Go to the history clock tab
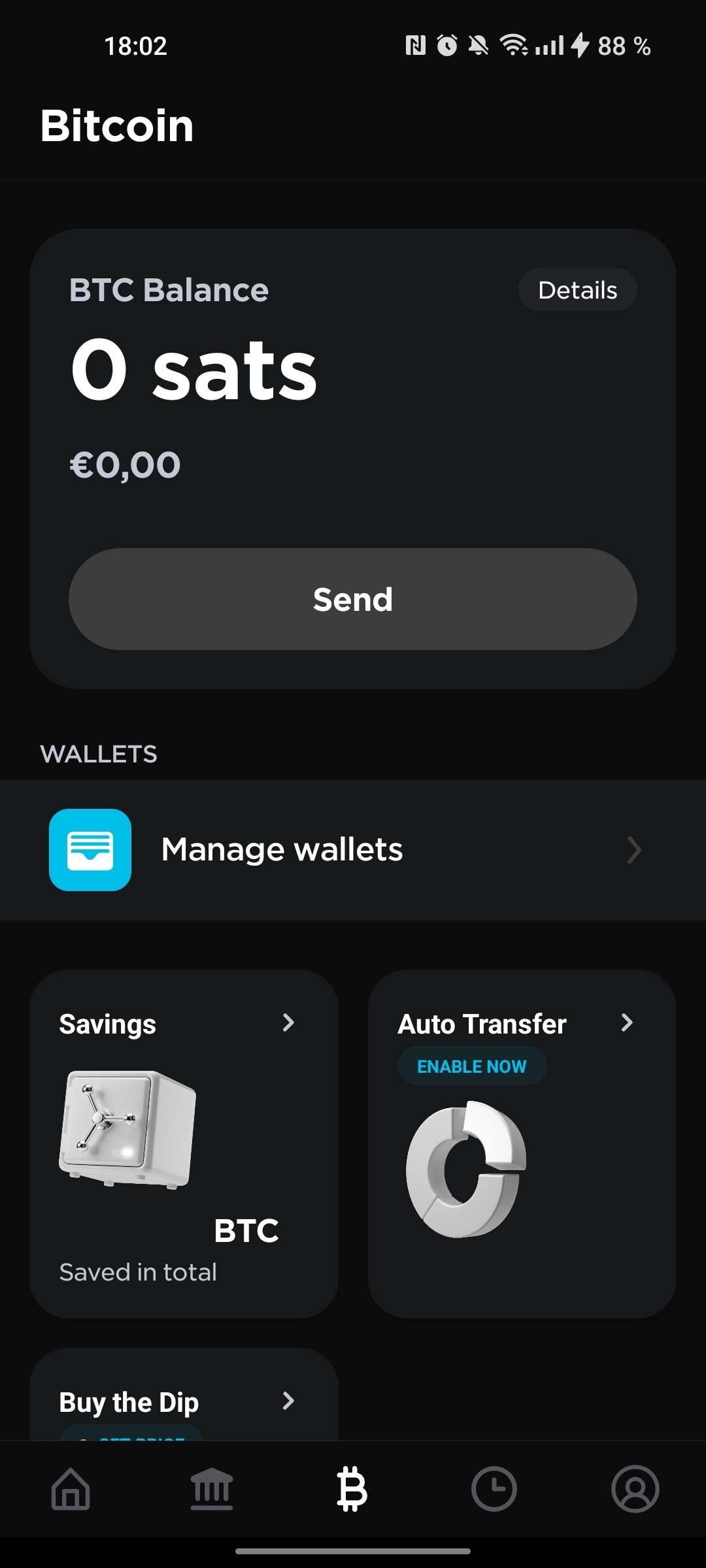706x1568 pixels. click(494, 1490)
